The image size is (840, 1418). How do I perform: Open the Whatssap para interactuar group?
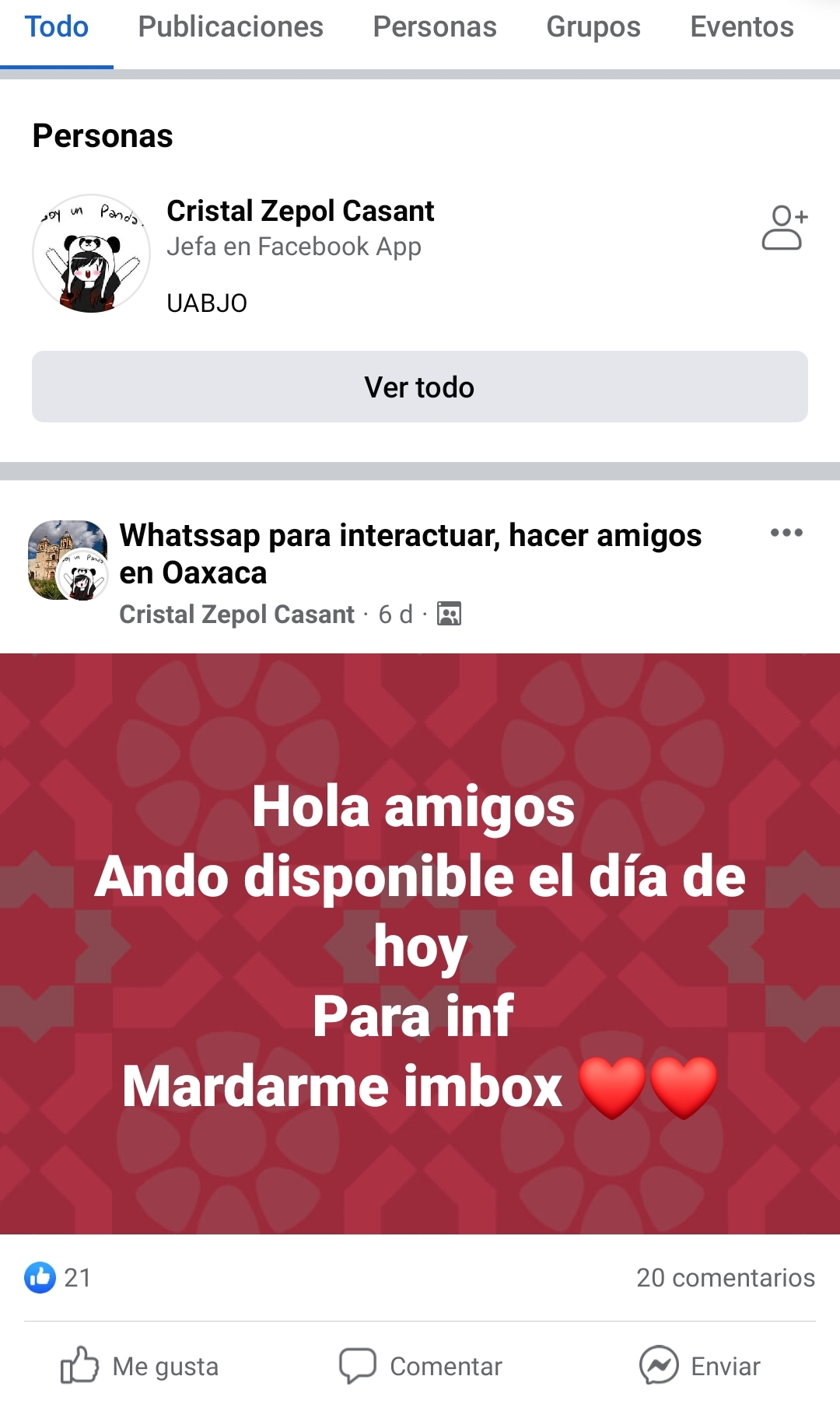pos(411,554)
